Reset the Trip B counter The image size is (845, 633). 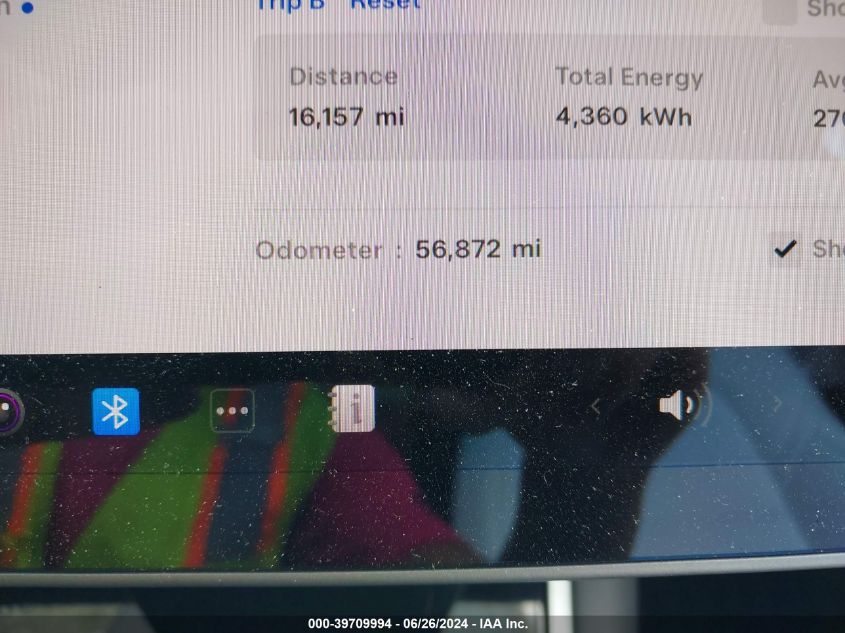[385, 4]
